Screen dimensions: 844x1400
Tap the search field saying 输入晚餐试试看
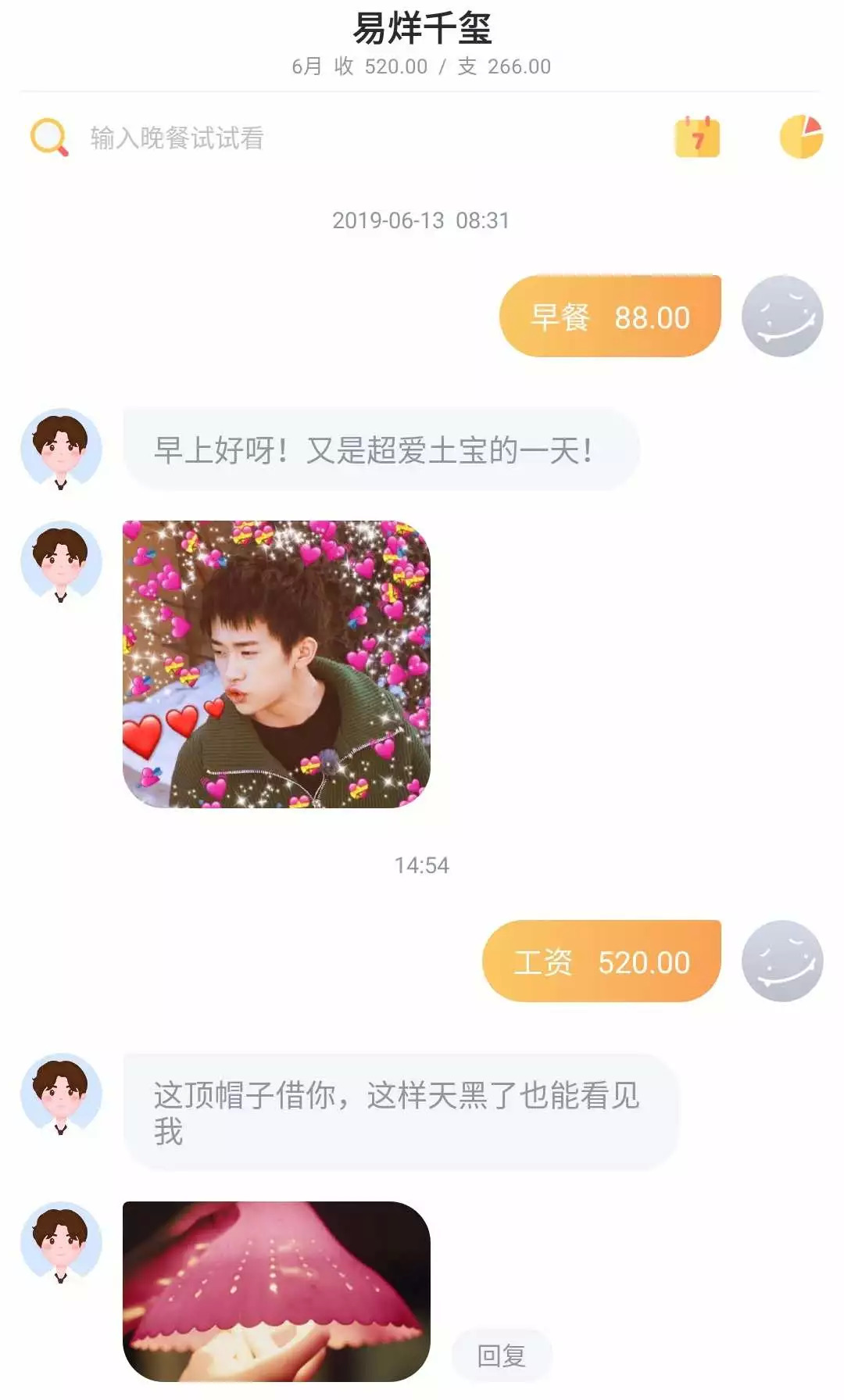click(x=177, y=138)
